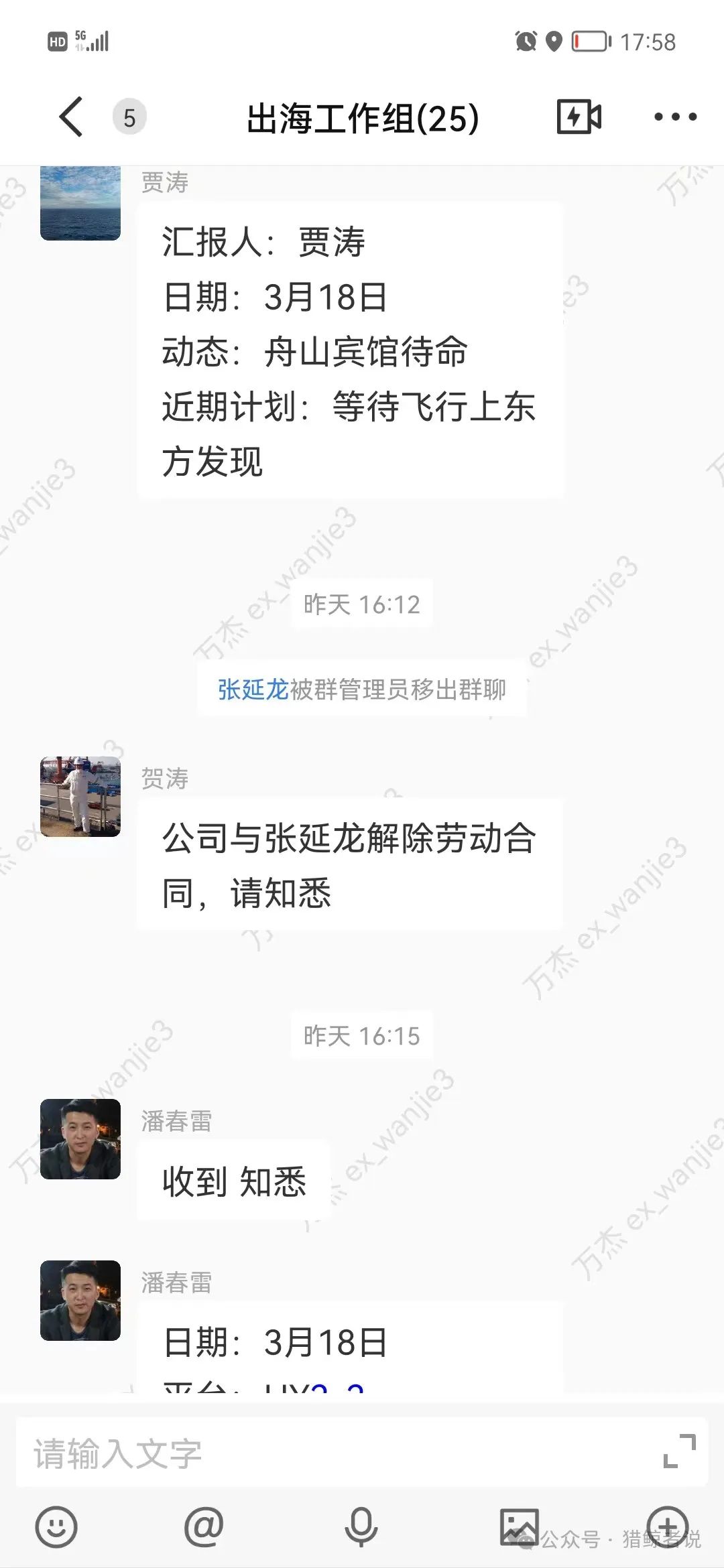Focus the message text input field

(335, 1453)
